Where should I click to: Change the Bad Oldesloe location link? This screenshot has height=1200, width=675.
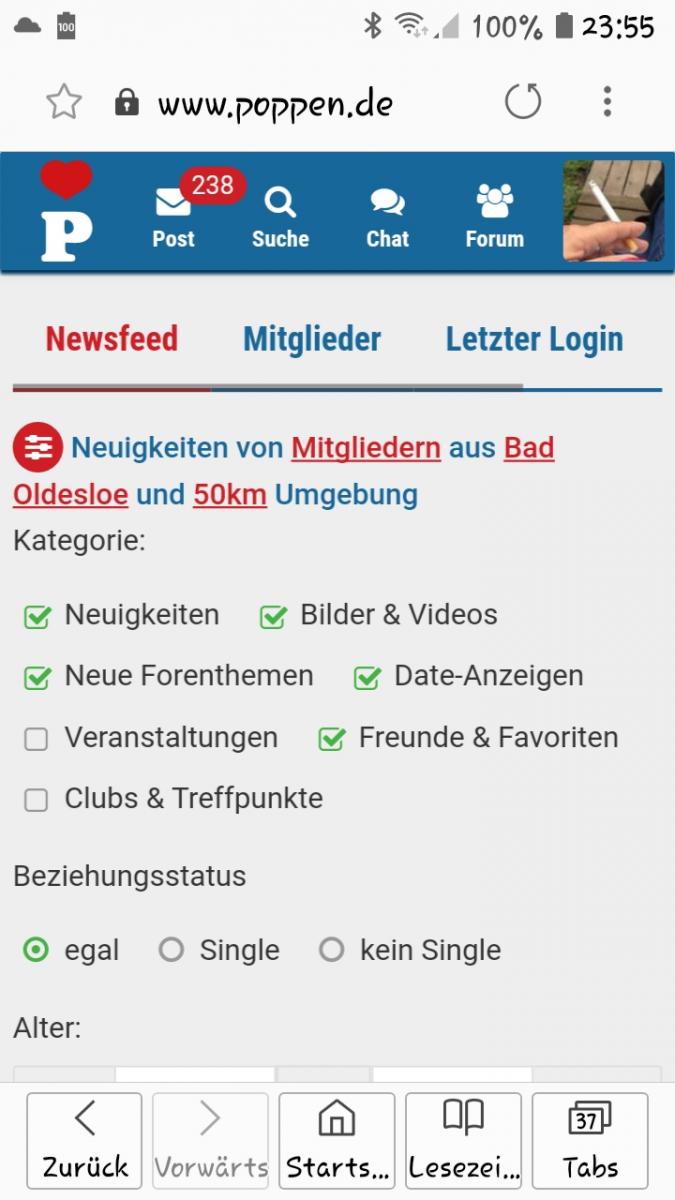coord(528,448)
